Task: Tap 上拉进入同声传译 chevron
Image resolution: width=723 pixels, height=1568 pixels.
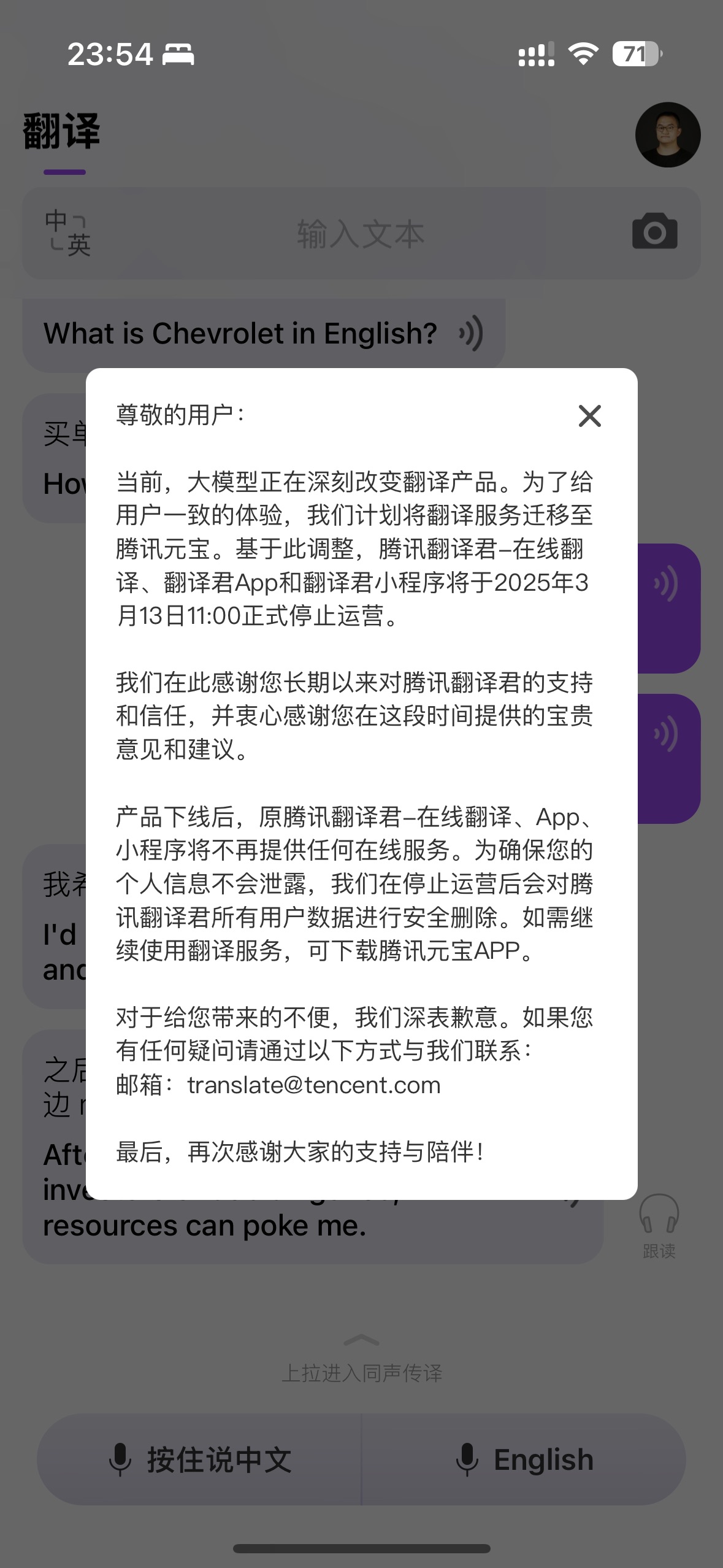Action: click(362, 1340)
